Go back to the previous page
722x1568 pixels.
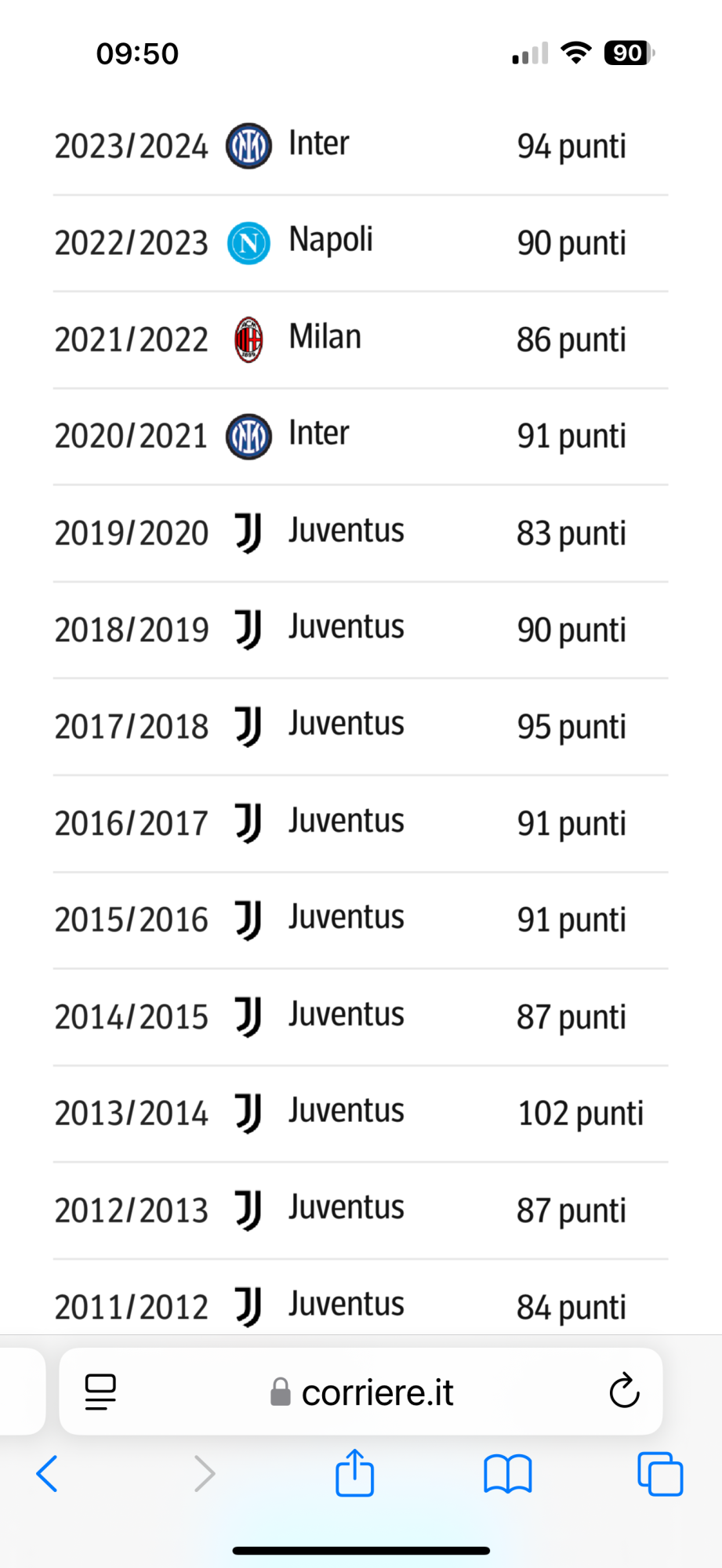(x=47, y=1474)
